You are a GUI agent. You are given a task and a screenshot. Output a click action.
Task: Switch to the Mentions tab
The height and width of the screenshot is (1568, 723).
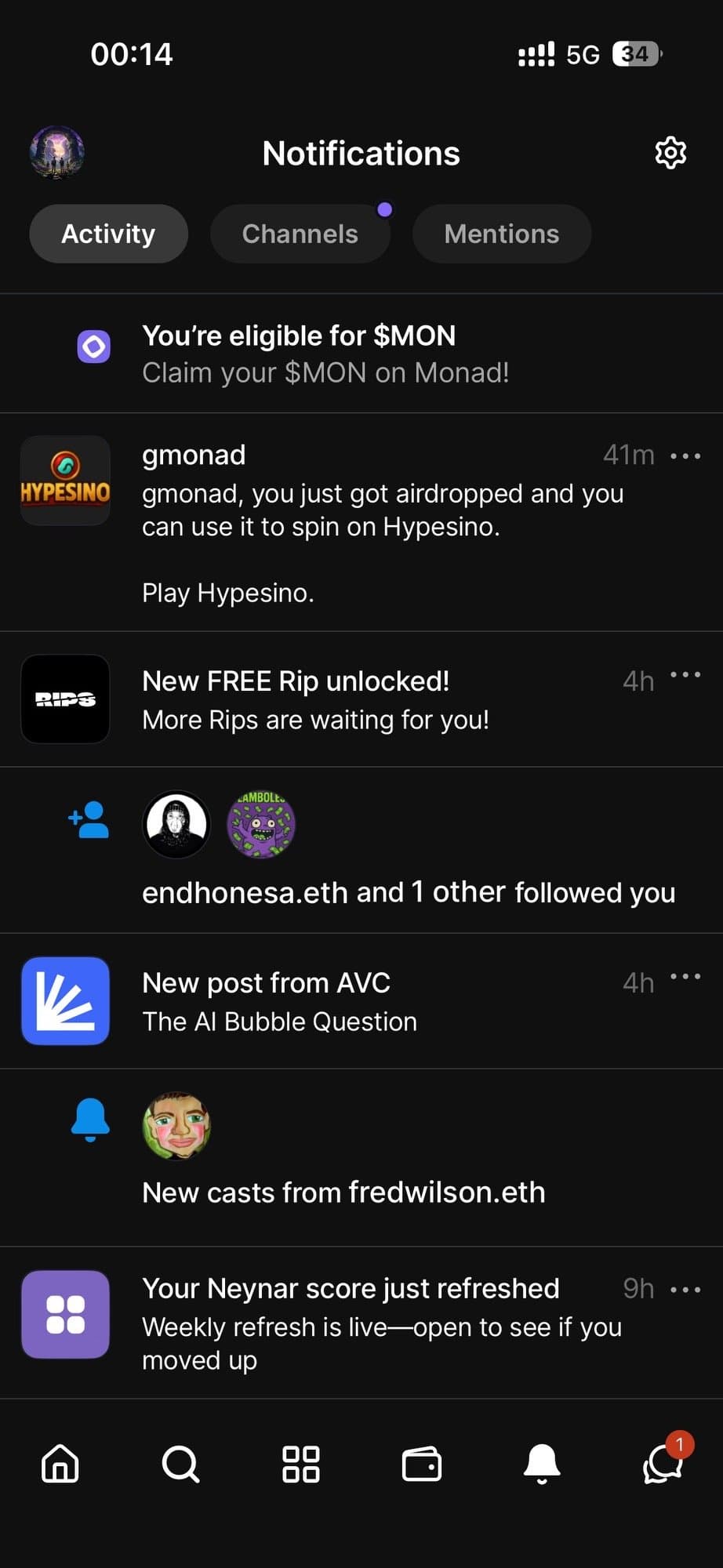click(x=501, y=233)
